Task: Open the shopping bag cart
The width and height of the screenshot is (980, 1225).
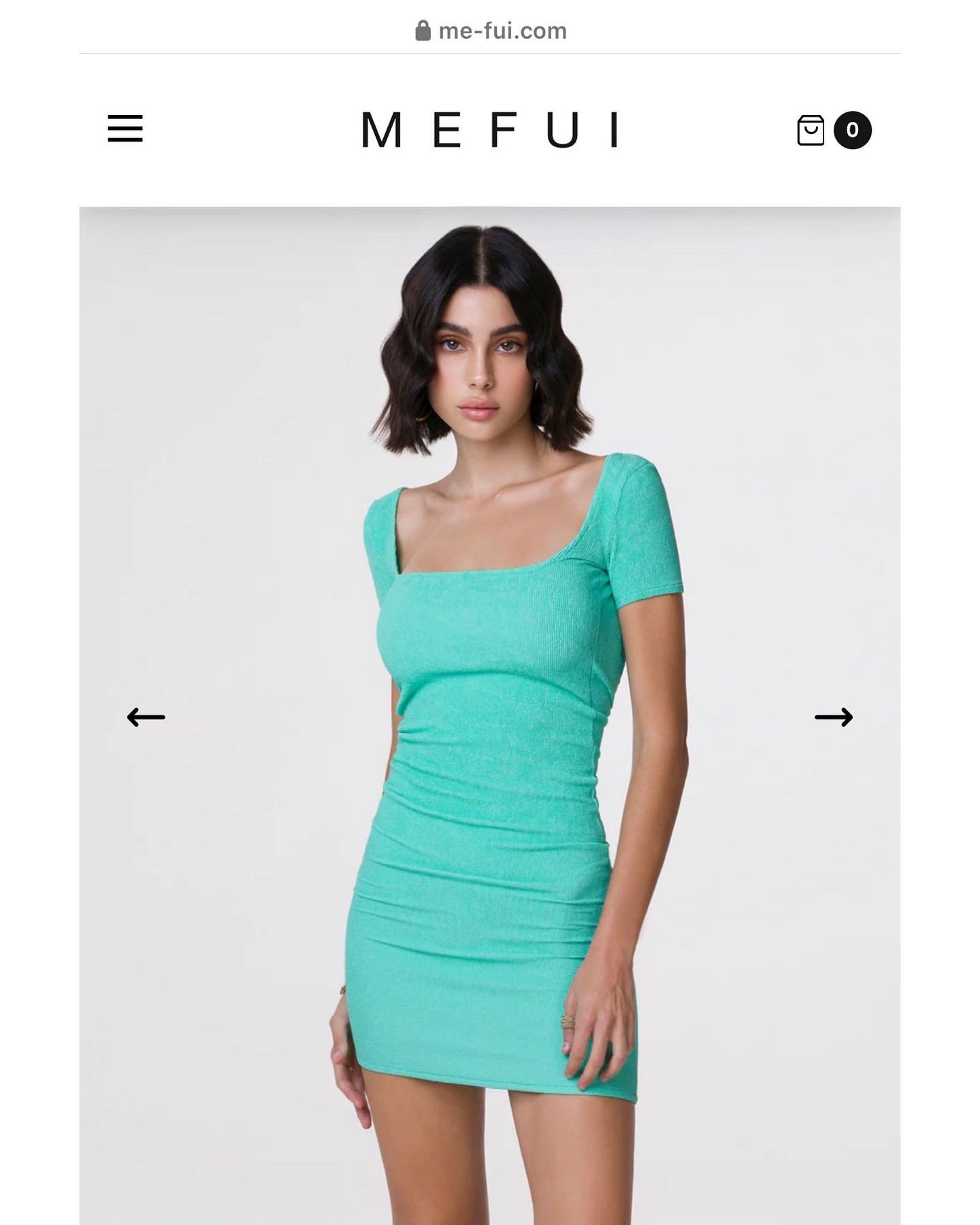Action: pos(811,129)
